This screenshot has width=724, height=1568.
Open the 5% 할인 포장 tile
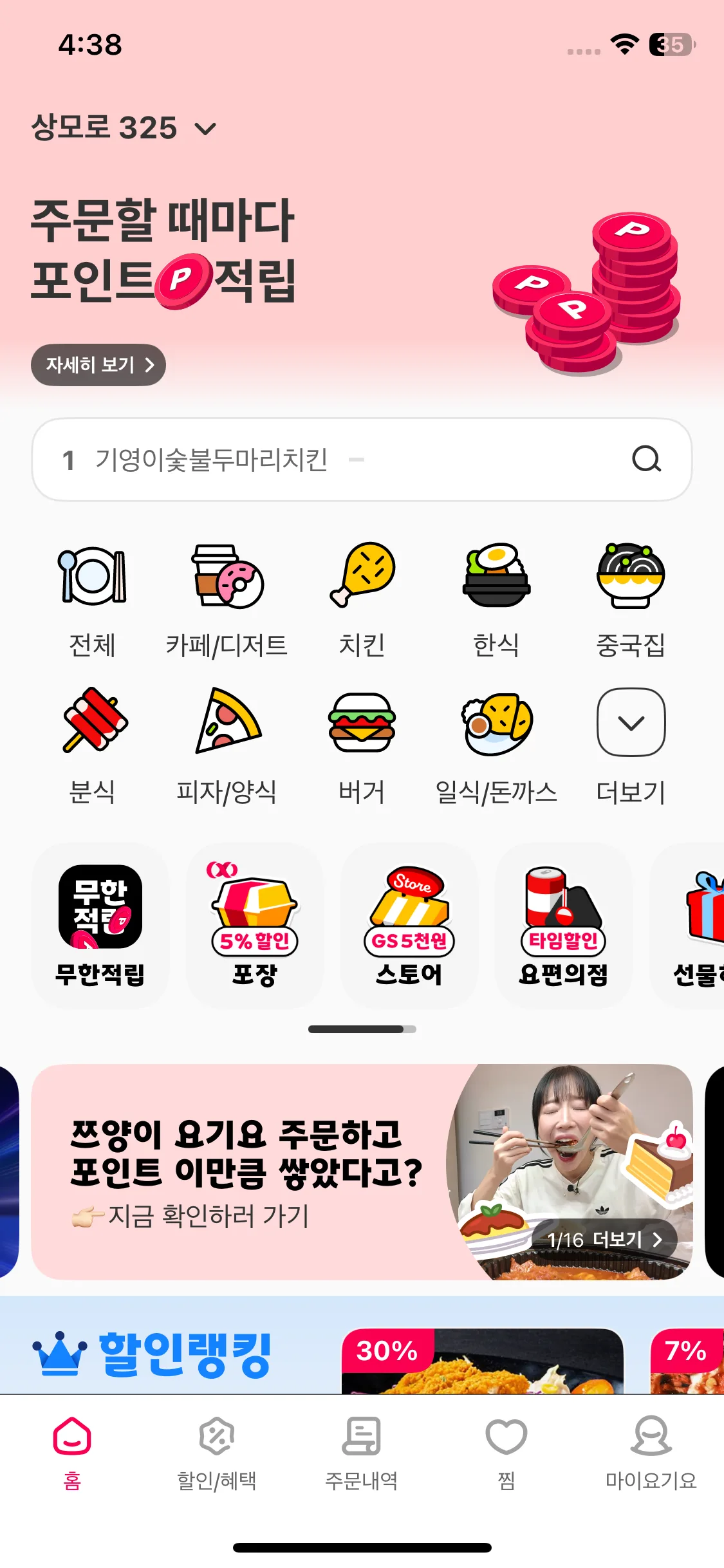tap(255, 926)
